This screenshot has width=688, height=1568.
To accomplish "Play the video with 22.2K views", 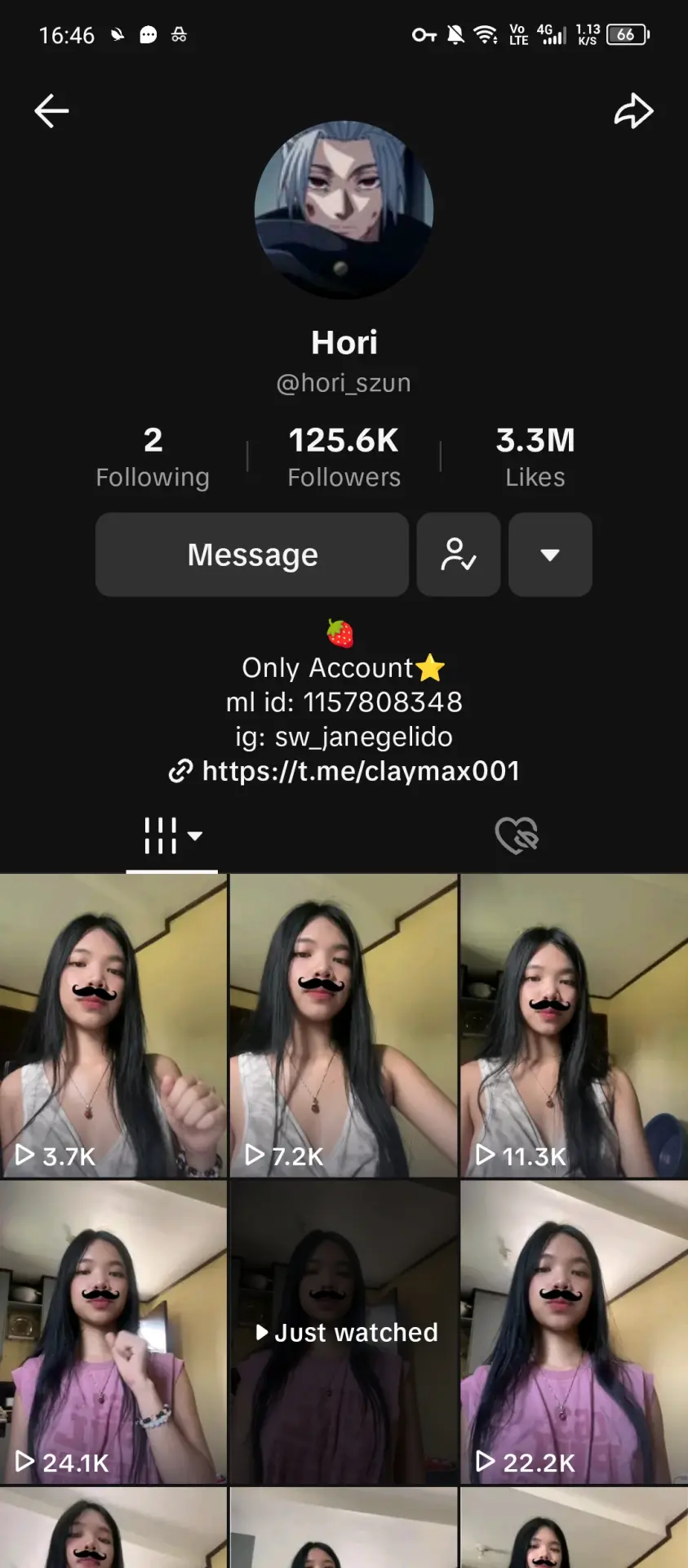I will coord(575,1332).
